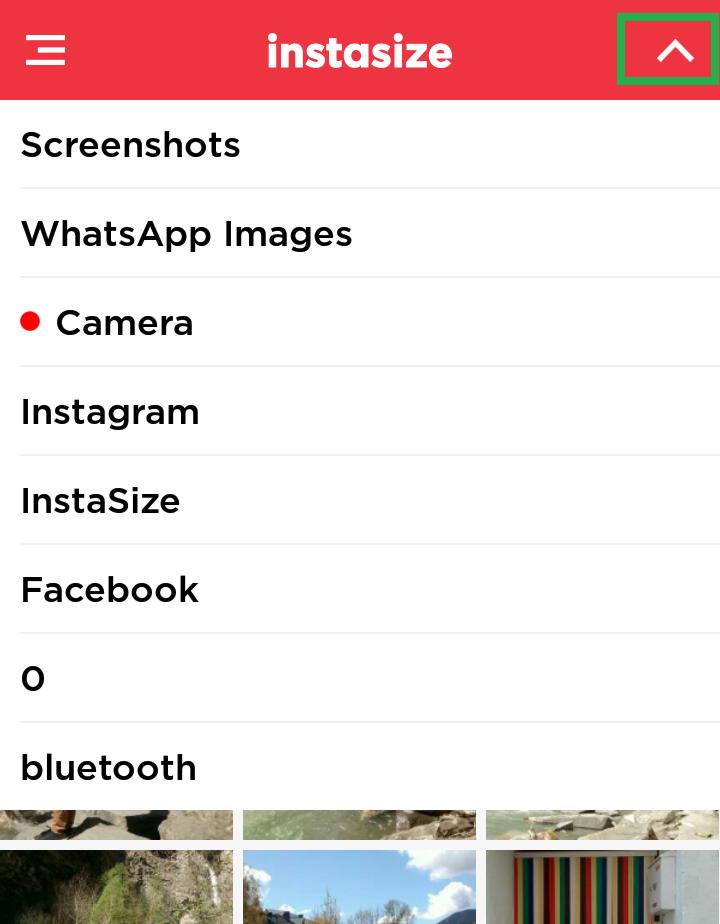The image size is (720, 924).
Task: Collapse the album list with the up chevron
Action: tap(675, 50)
